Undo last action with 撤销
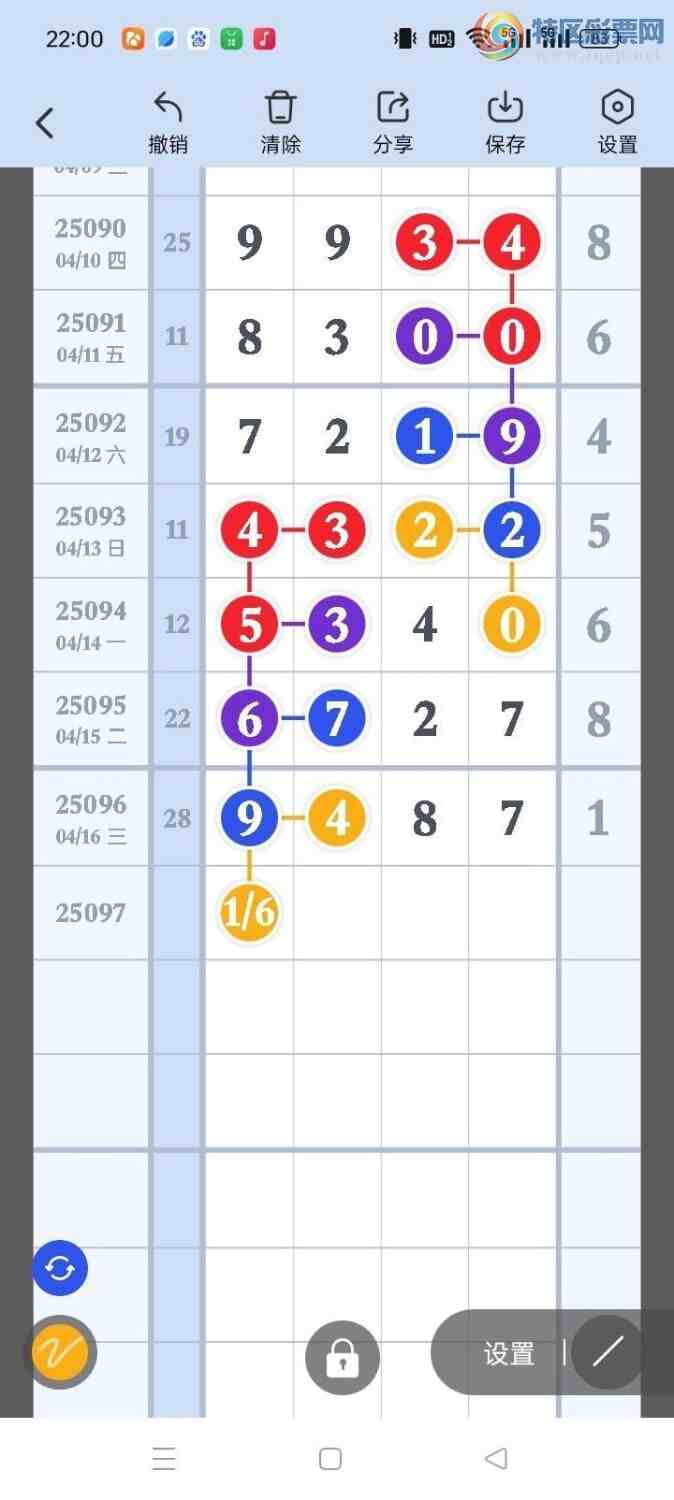This screenshot has width=674, height=1500. (x=168, y=123)
